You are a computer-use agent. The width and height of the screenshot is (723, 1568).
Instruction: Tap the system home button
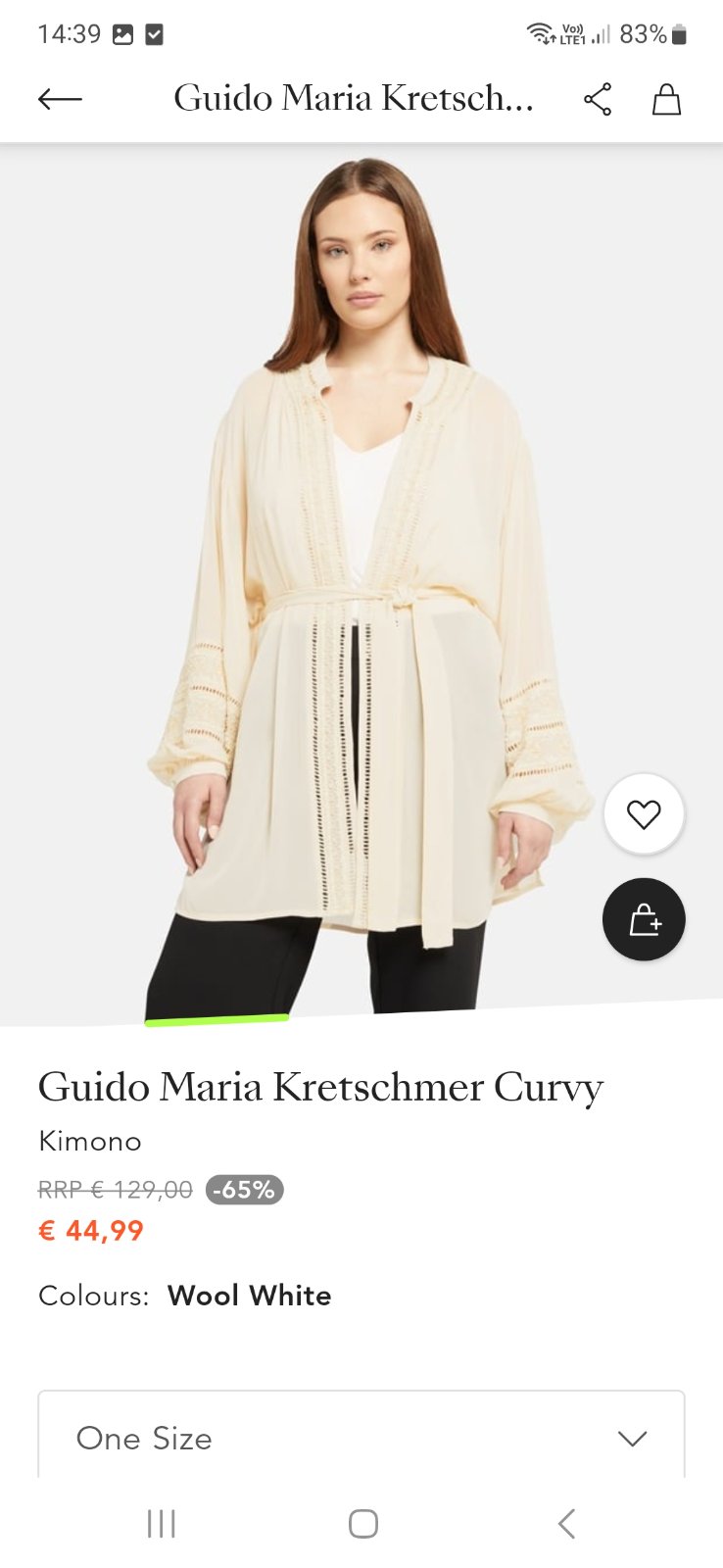click(362, 1523)
